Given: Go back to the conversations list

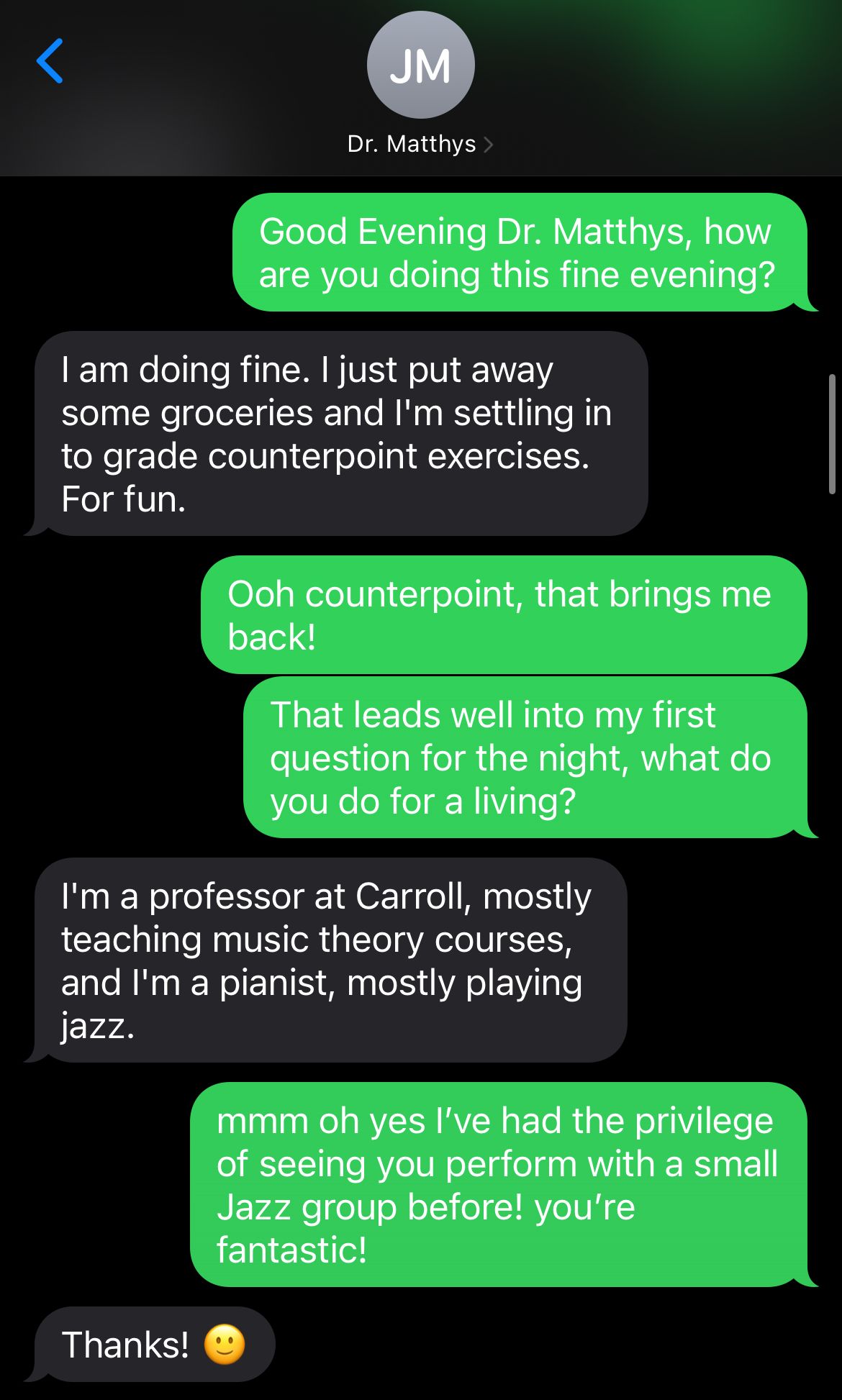Looking at the screenshot, I should (50, 61).
